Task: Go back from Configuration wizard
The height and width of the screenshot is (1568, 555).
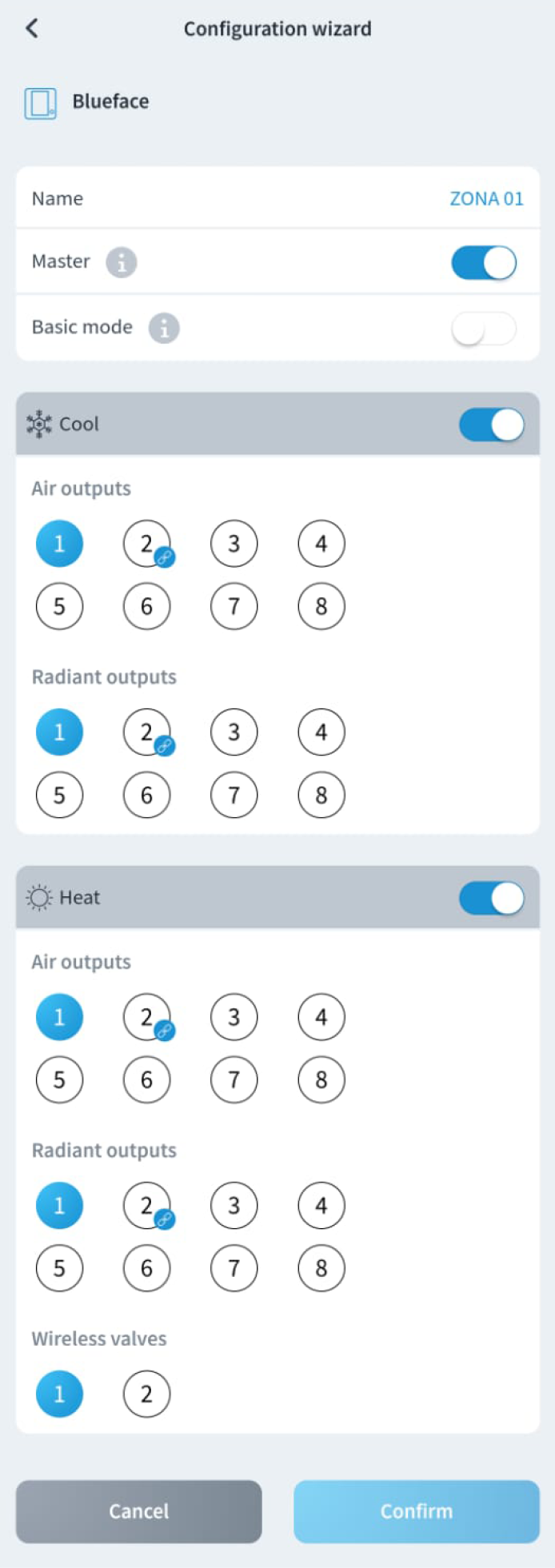Action: tap(32, 29)
